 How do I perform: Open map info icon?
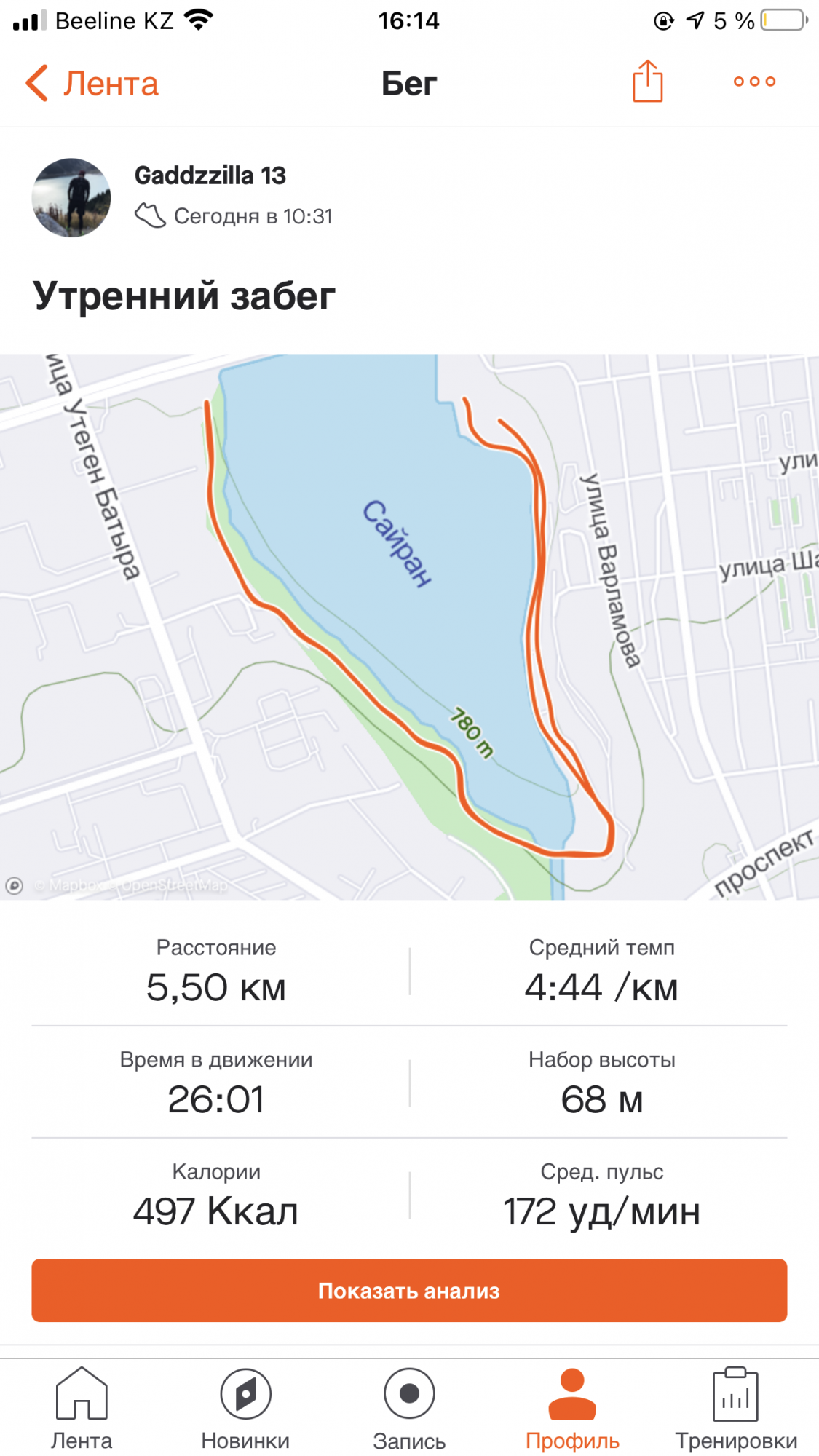(x=15, y=885)
